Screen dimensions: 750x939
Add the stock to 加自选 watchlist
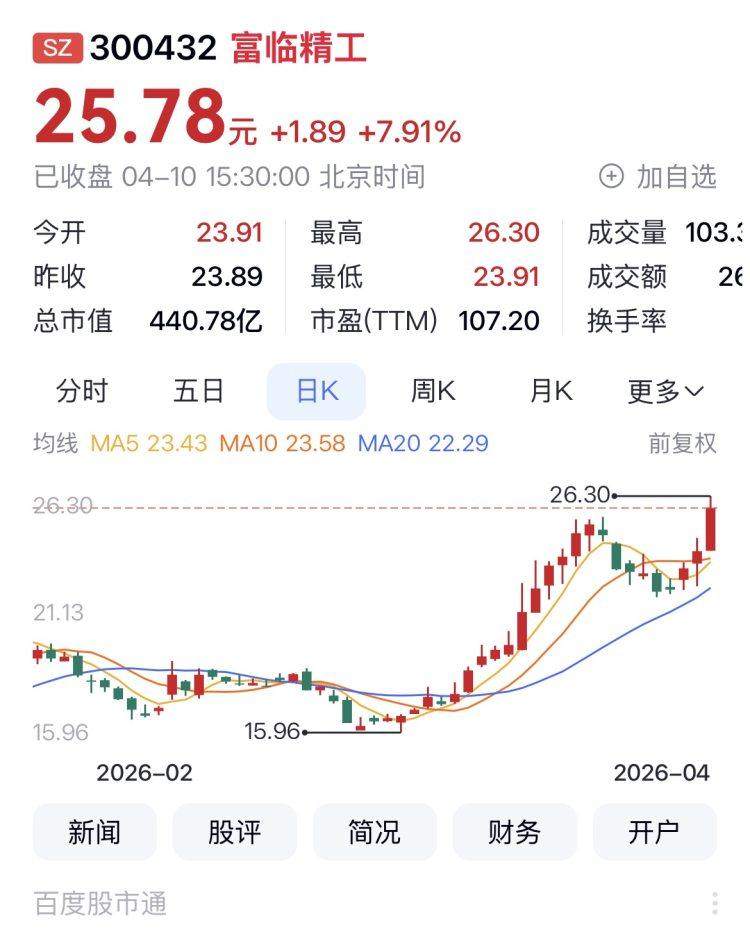[658, 177]
